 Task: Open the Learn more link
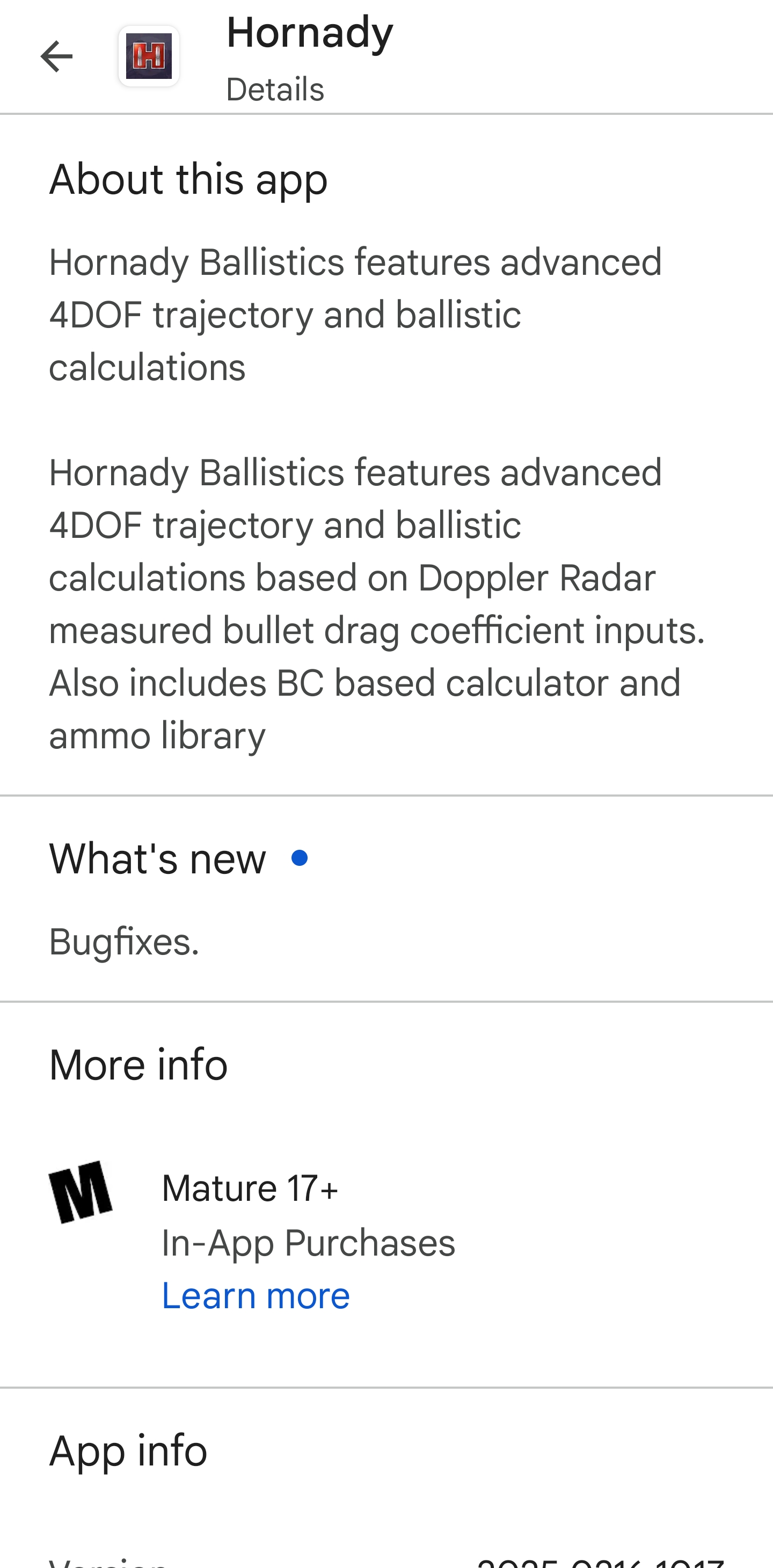(x=256, y=1295)
